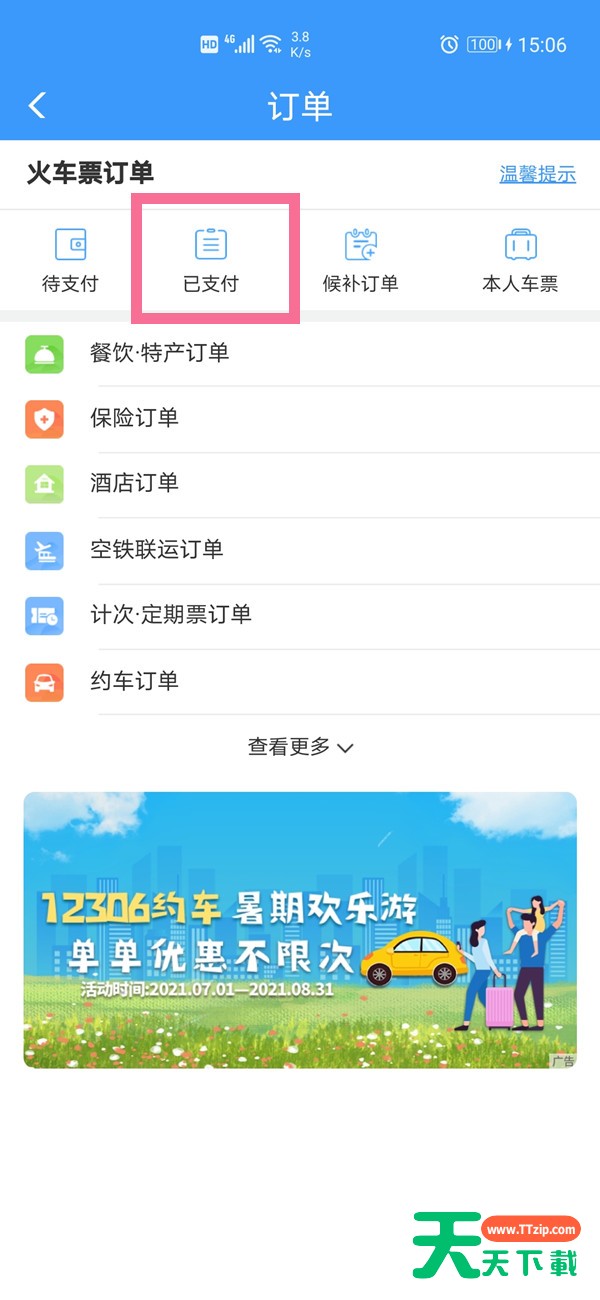The width and height of the screenshot is (600, 1300).
Task: Open 本人车票
Action: pyautogui.click(x=520, y=261)
